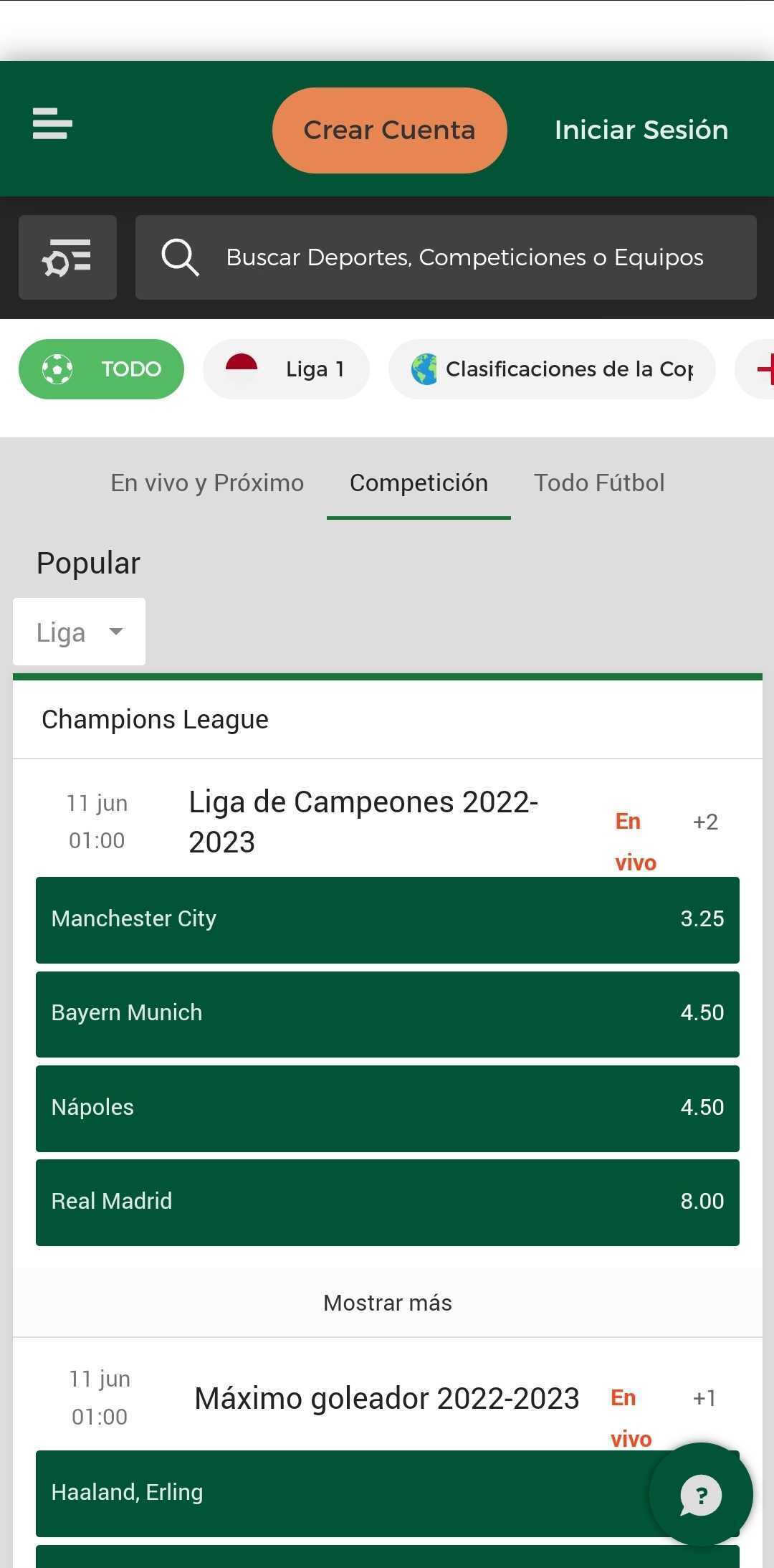The height and width of the screenshot is (1568, 774).
Task: Tap the search sports field
Action: [x=446, y=257]
